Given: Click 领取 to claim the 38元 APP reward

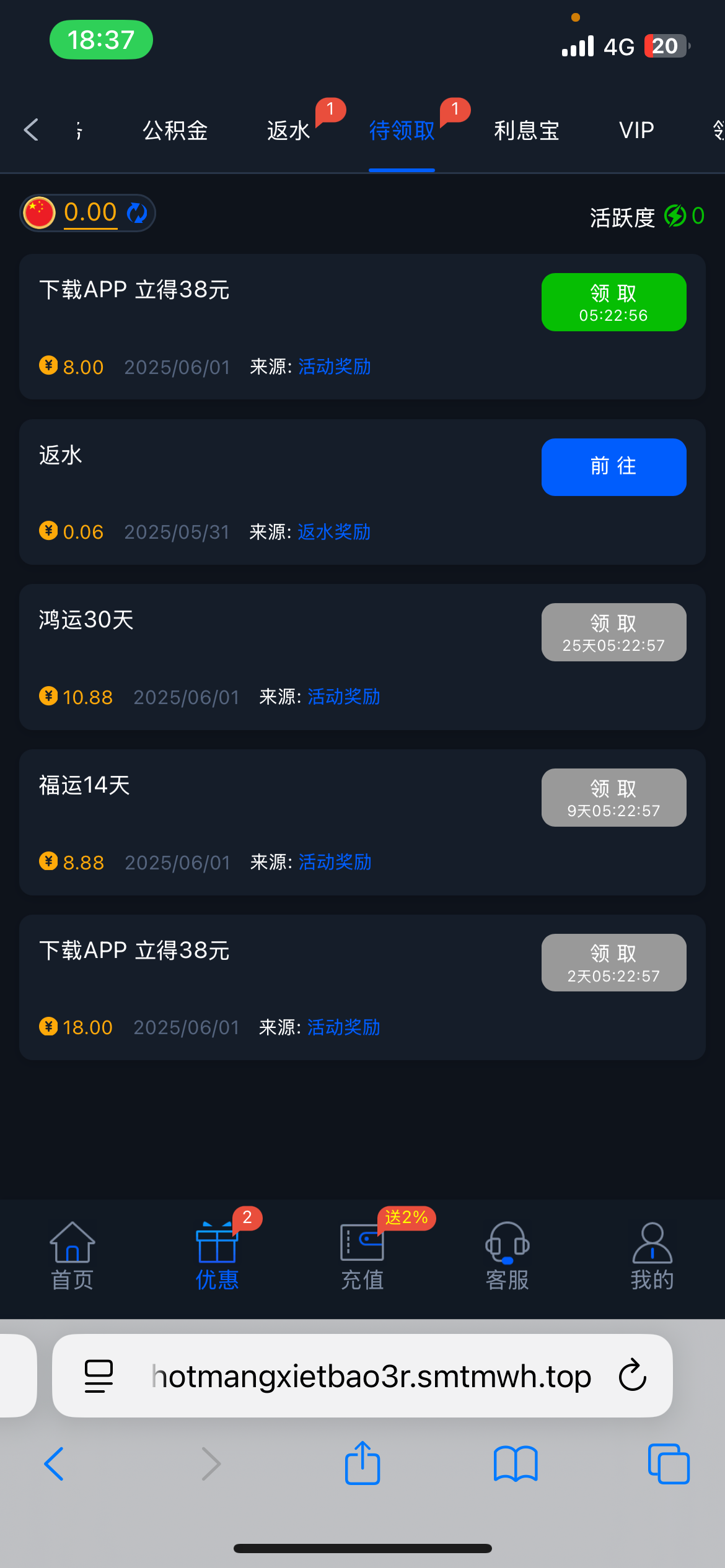Looking at the screenshot, I should click(613, 302).
